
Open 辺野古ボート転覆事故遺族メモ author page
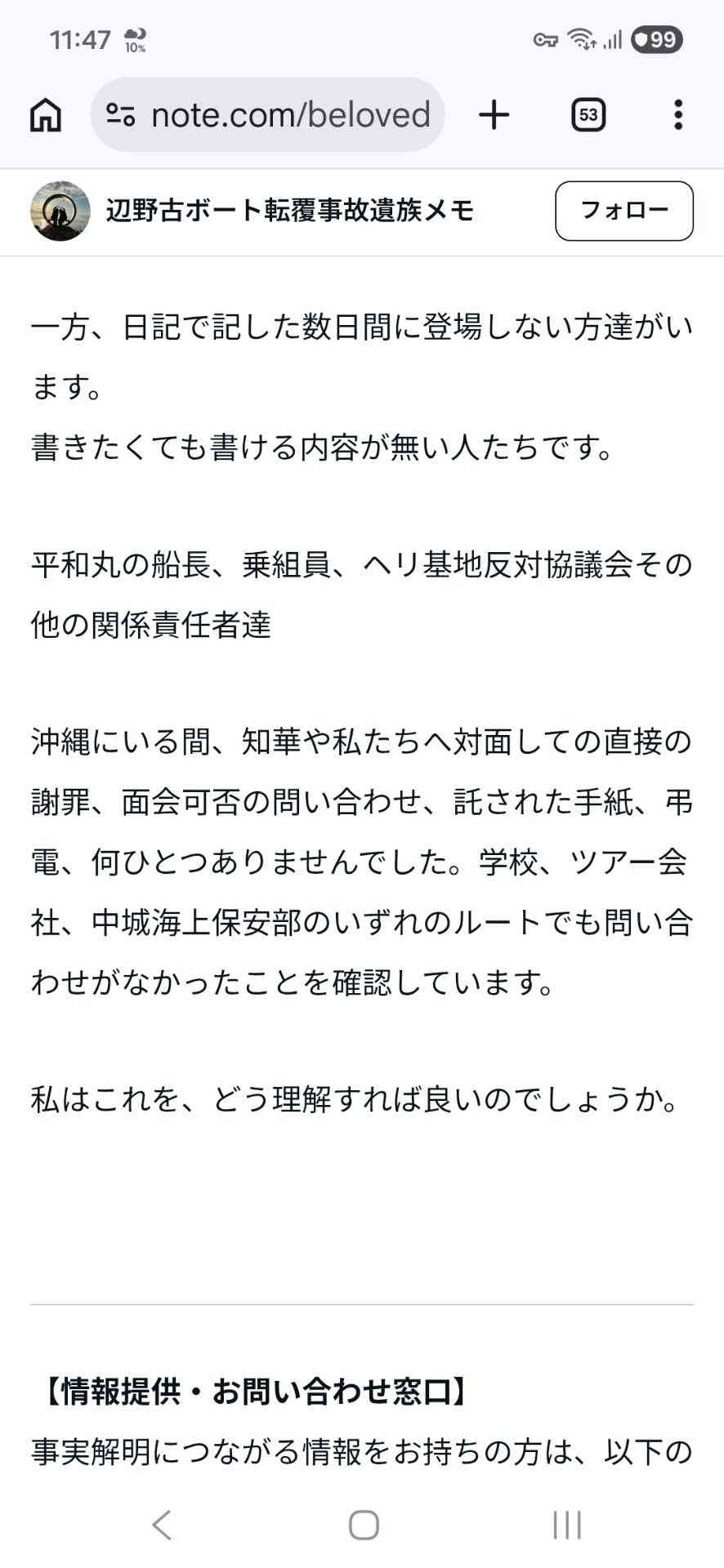290,212
